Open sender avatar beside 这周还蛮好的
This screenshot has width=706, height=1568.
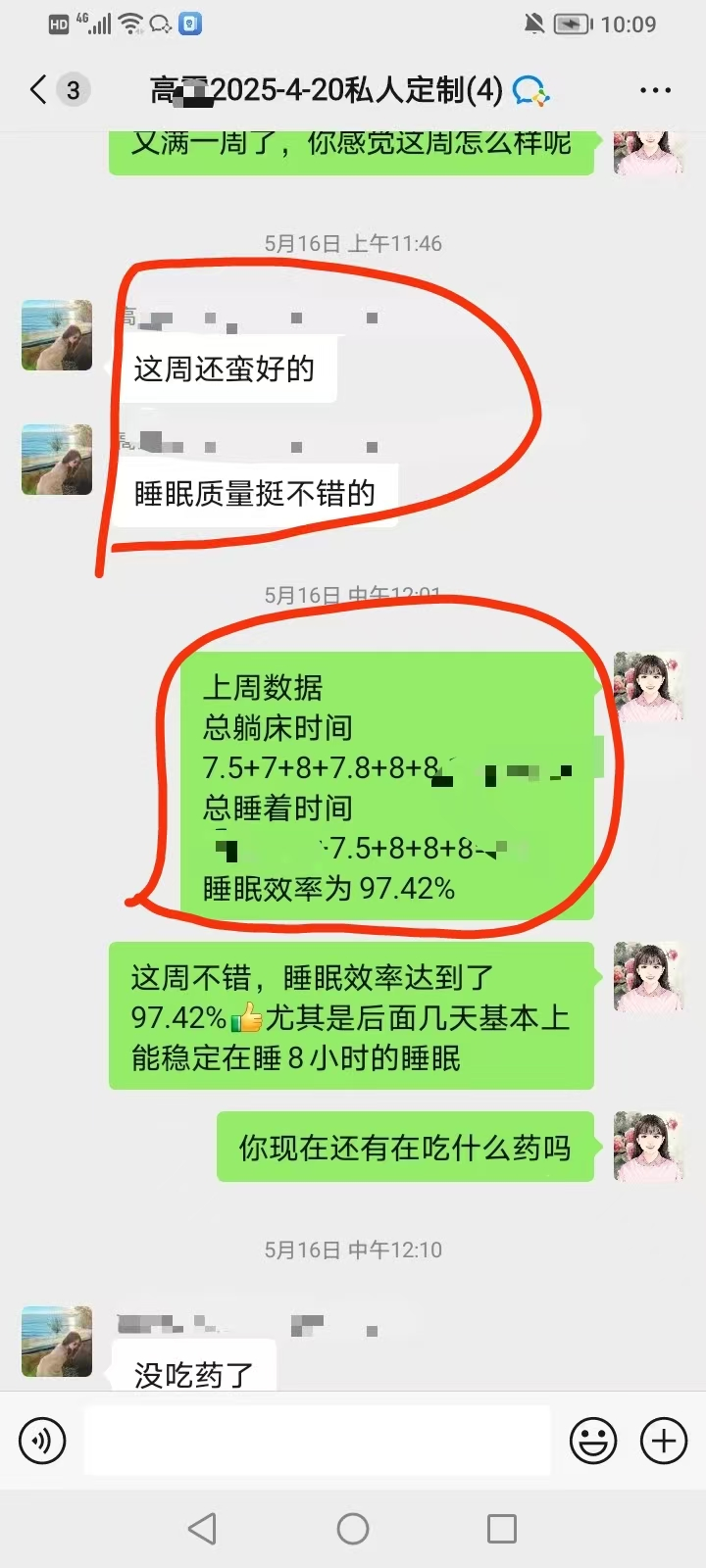(x=57, y=335)
